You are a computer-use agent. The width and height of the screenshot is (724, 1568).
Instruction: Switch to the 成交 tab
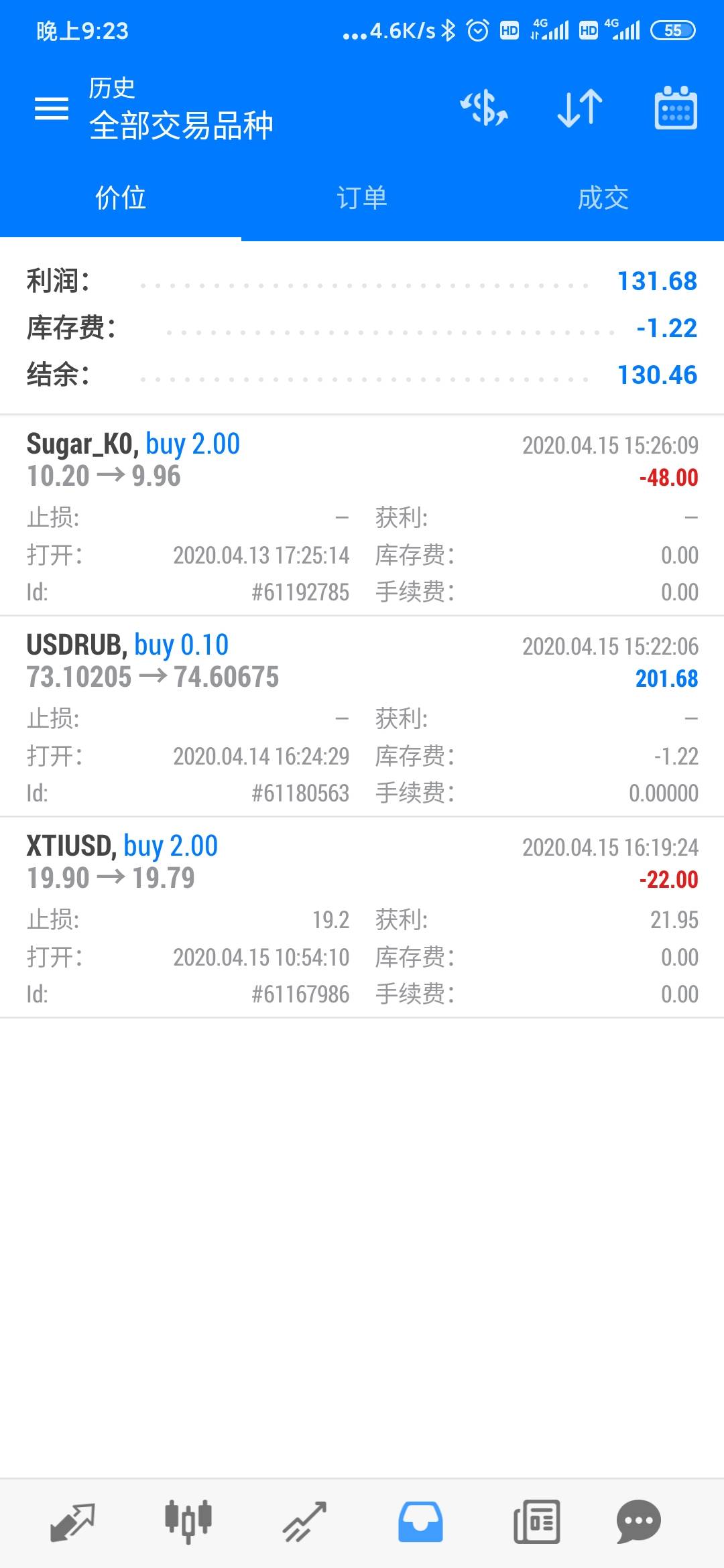click(603, 198)
